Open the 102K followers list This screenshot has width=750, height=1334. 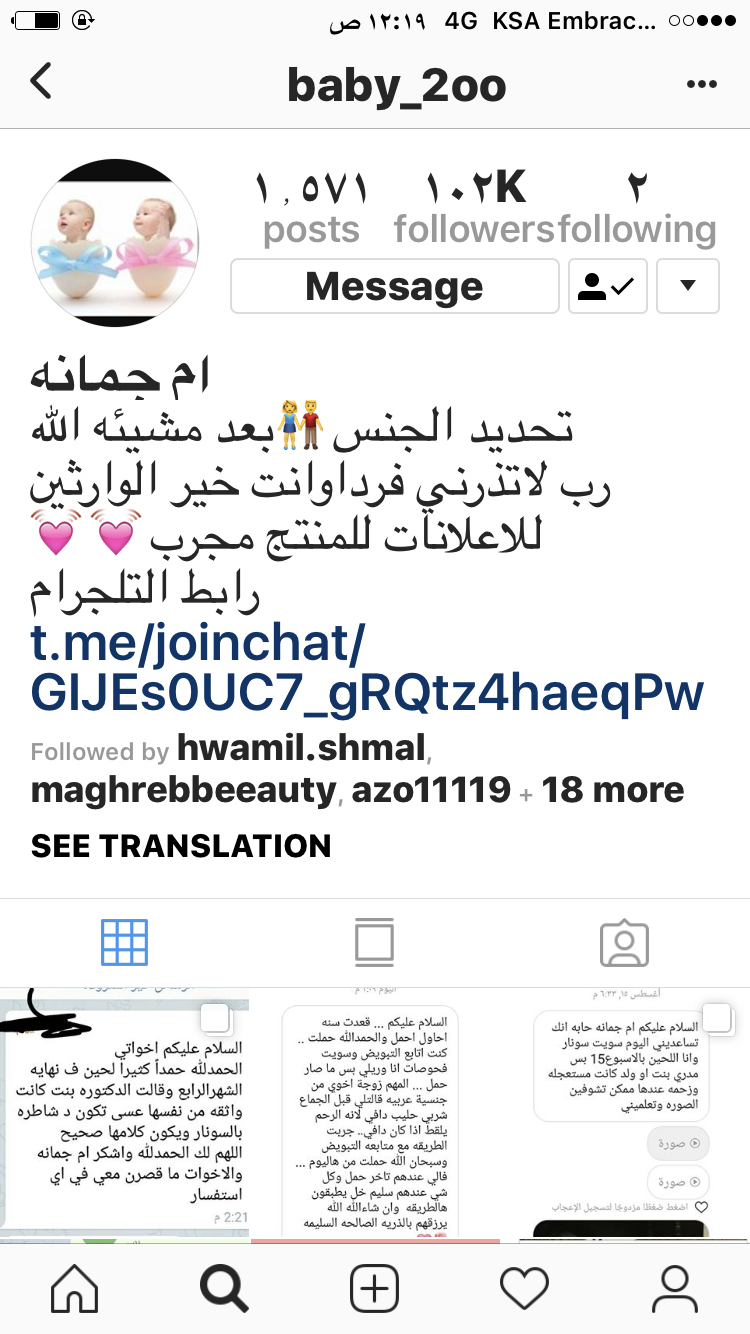(474, 209)
